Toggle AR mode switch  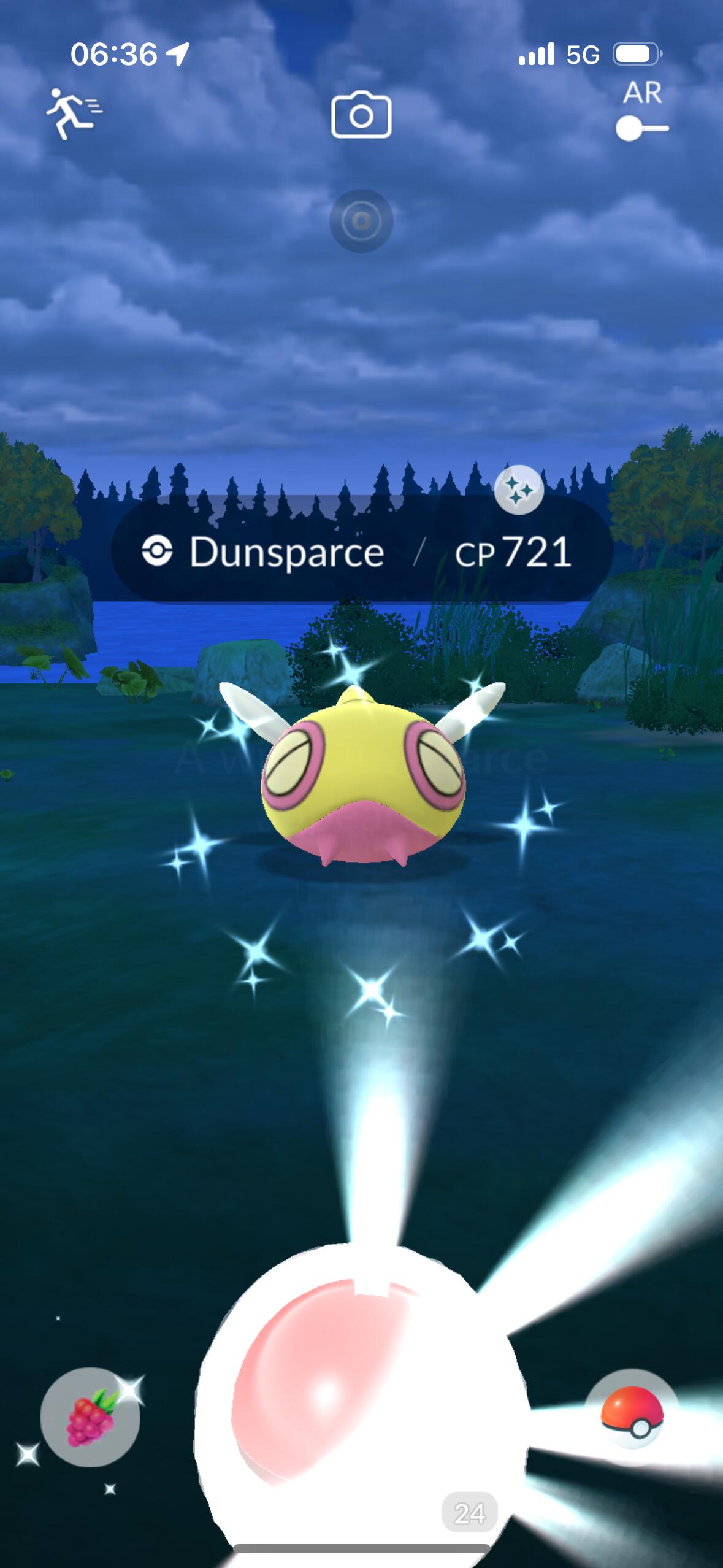tap(642, 129)
